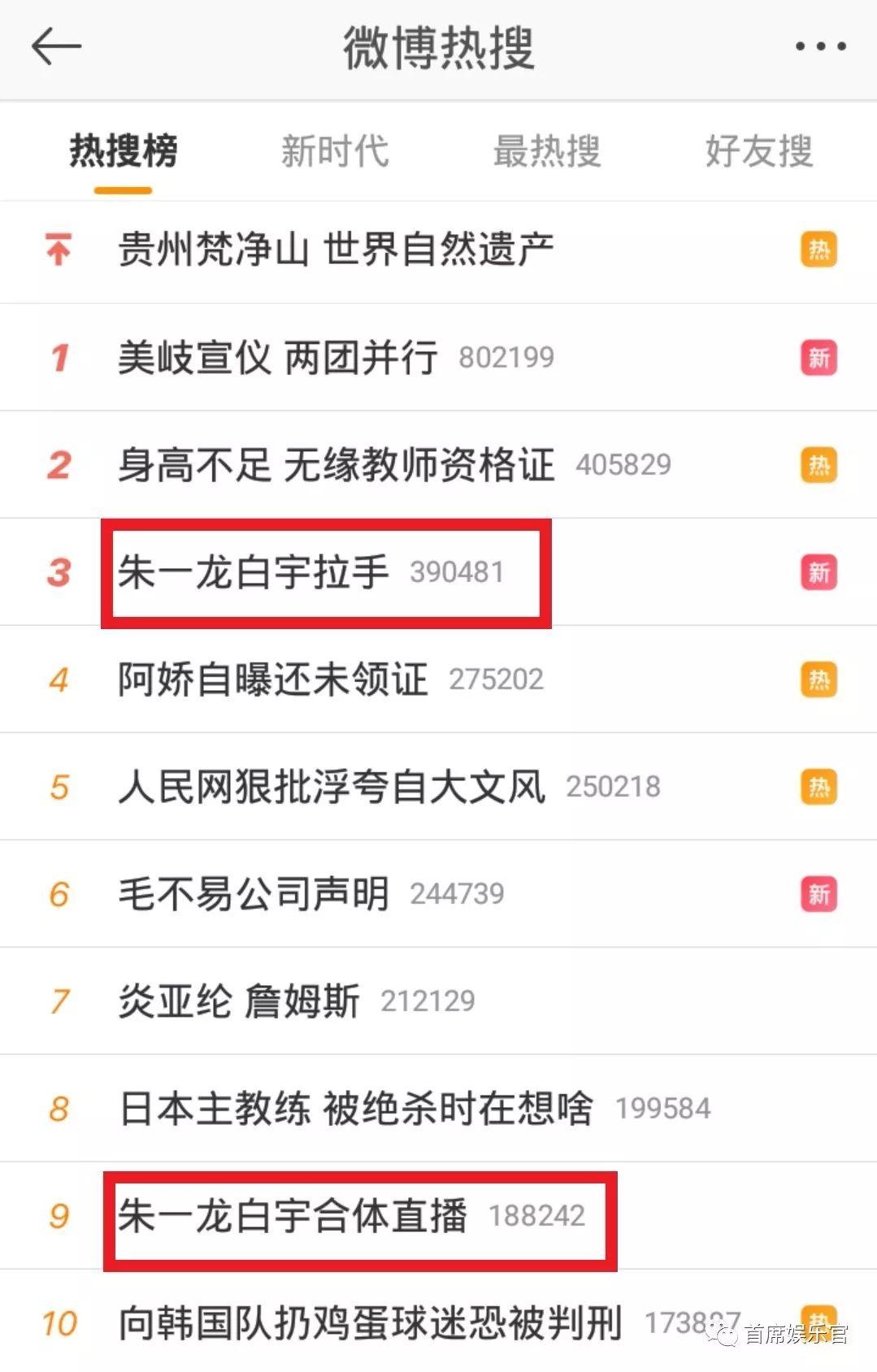This screenshot has height=1372, width=877.
Task: View topic 身高不足 无缘教师资格证
Action: click(336, 465)
